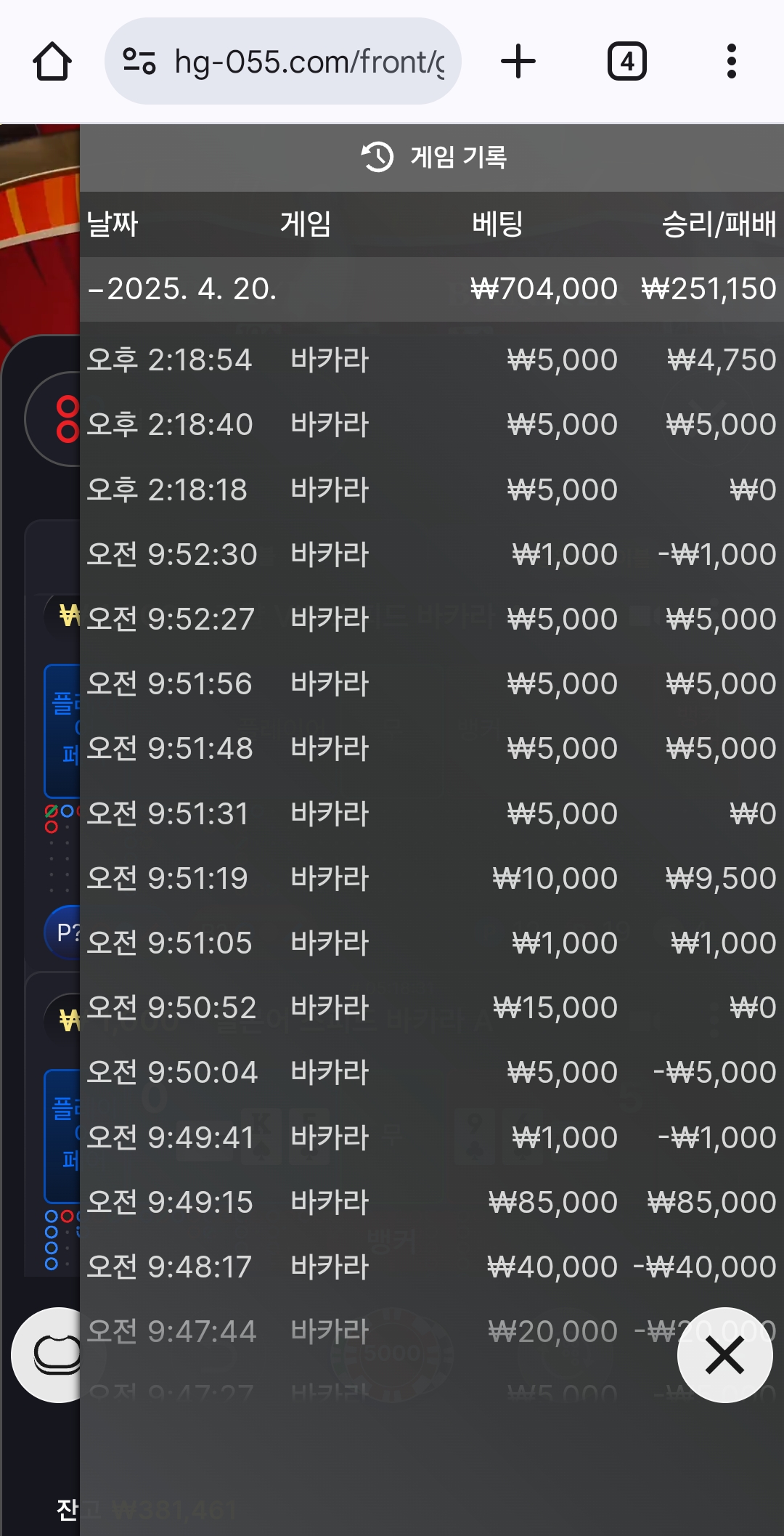Open a new browser tab

tap(518, 62)
